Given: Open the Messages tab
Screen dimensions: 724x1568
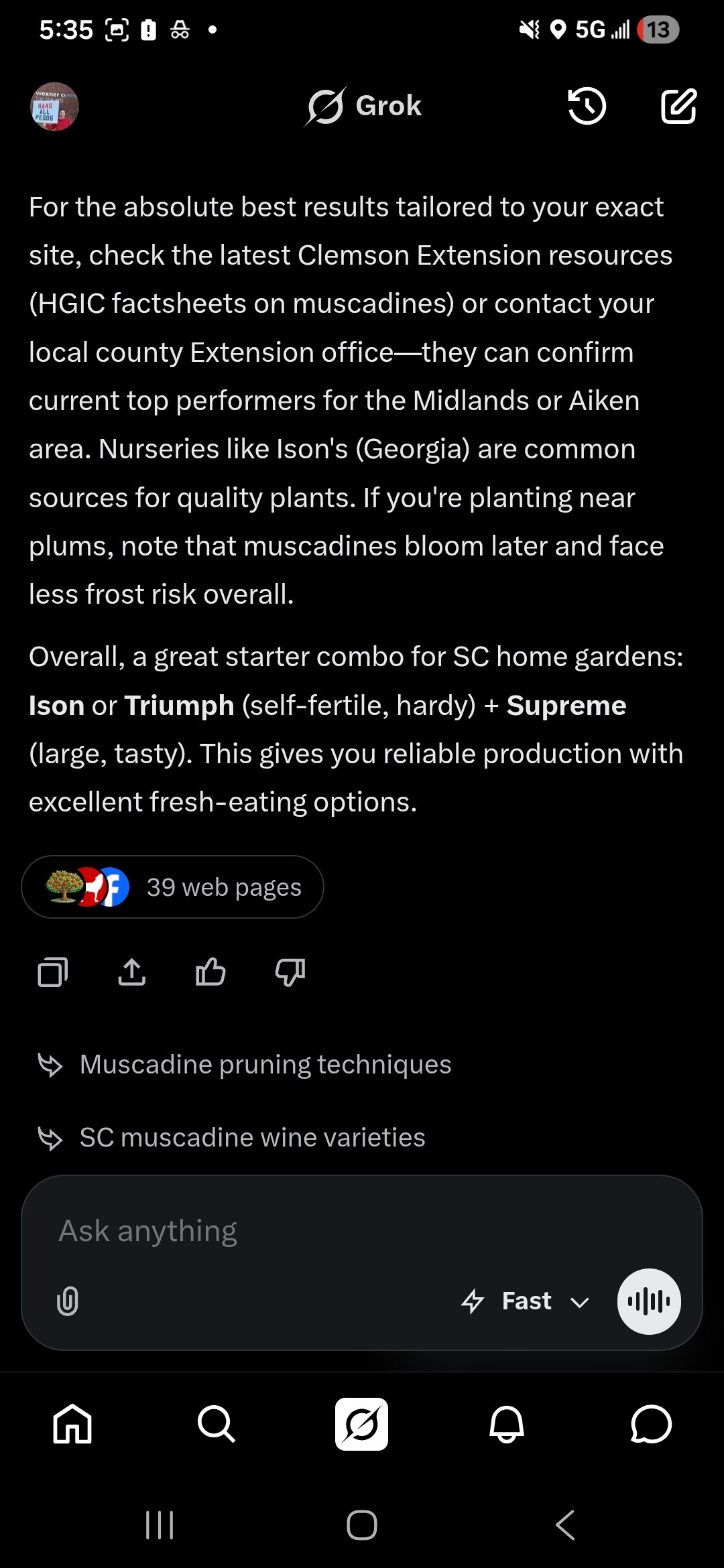Looking at the screenshot, I should (650, 1424).
